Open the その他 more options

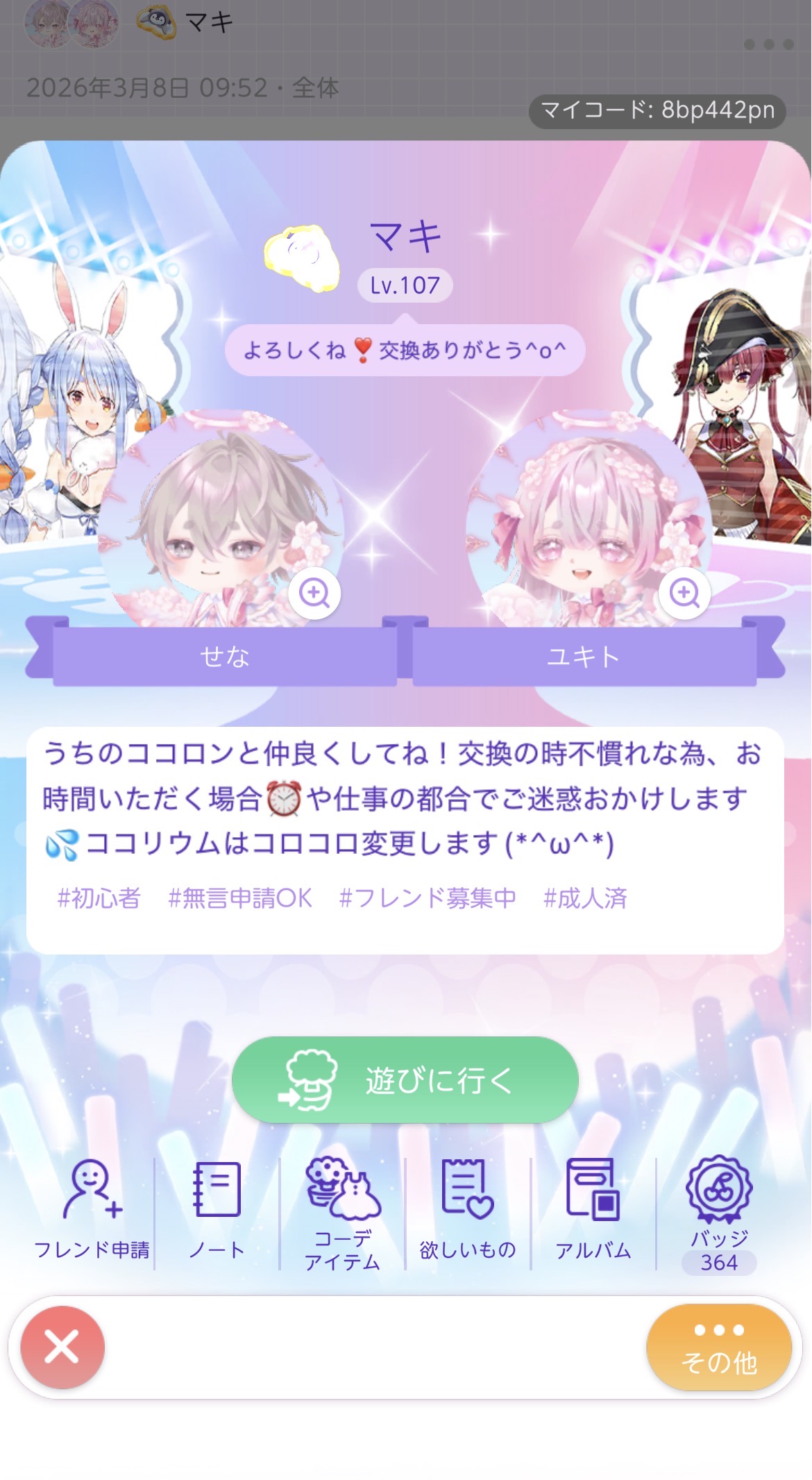[x=719, y=1347]
